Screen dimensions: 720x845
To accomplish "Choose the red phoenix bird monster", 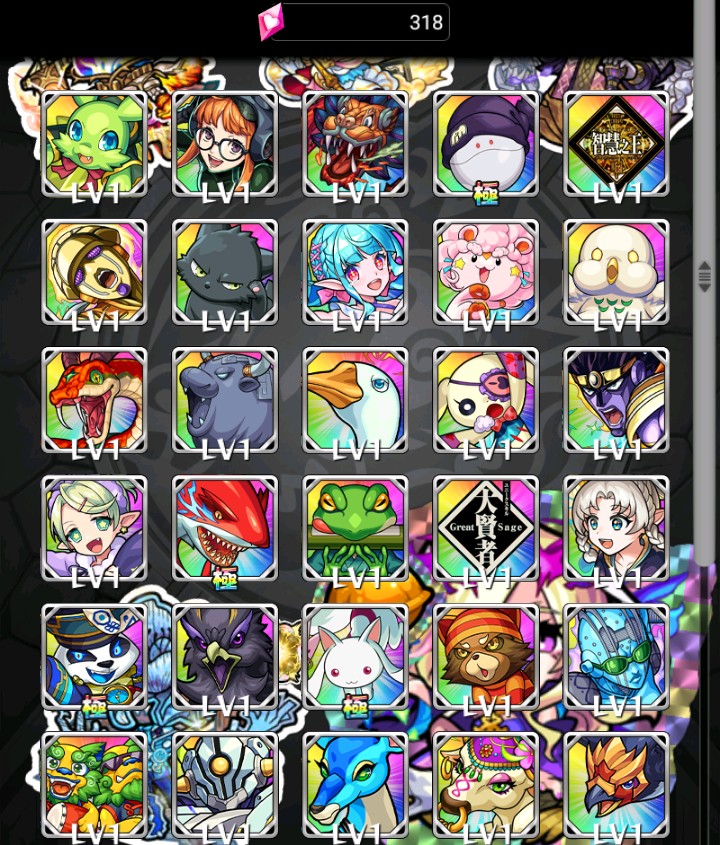I will (616, 782).
